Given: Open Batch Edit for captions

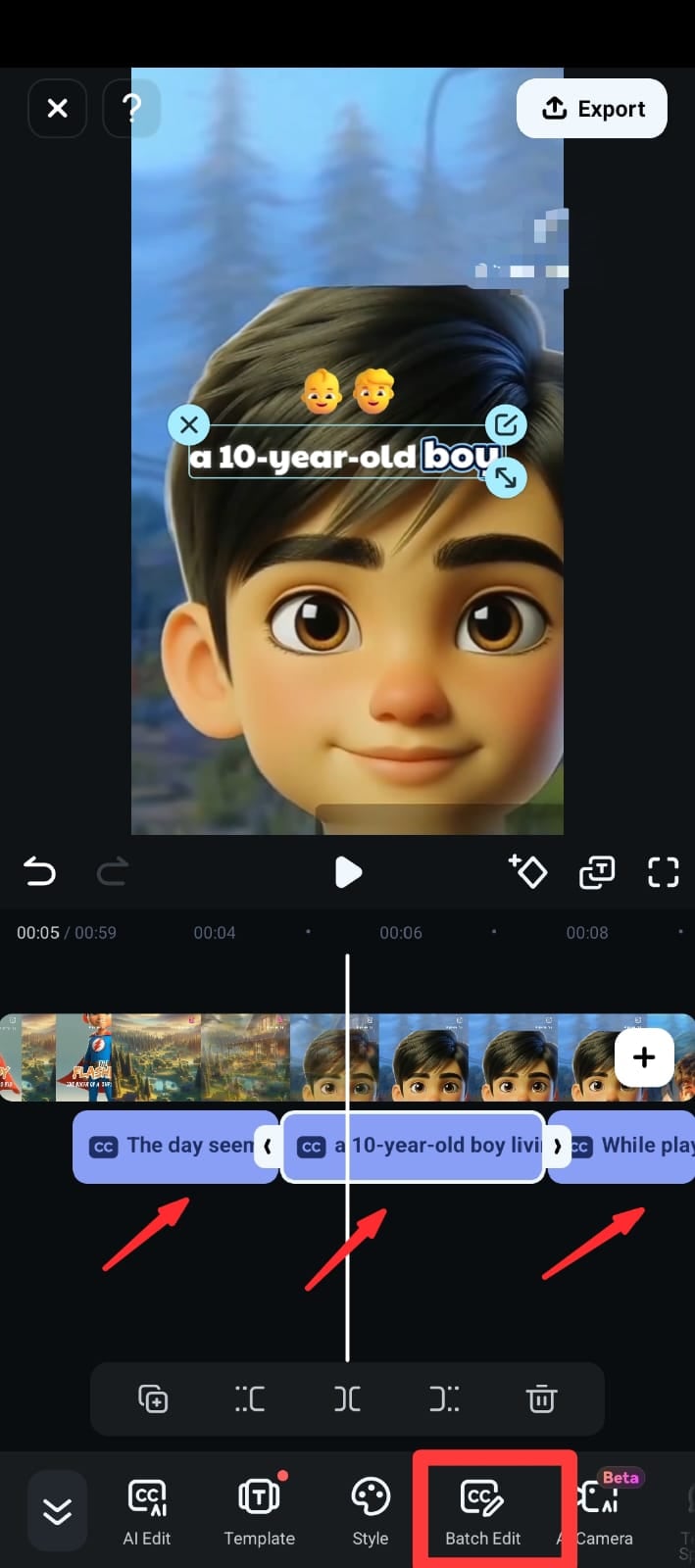Looking at the screenshot, I should [x=483, y=1512].
